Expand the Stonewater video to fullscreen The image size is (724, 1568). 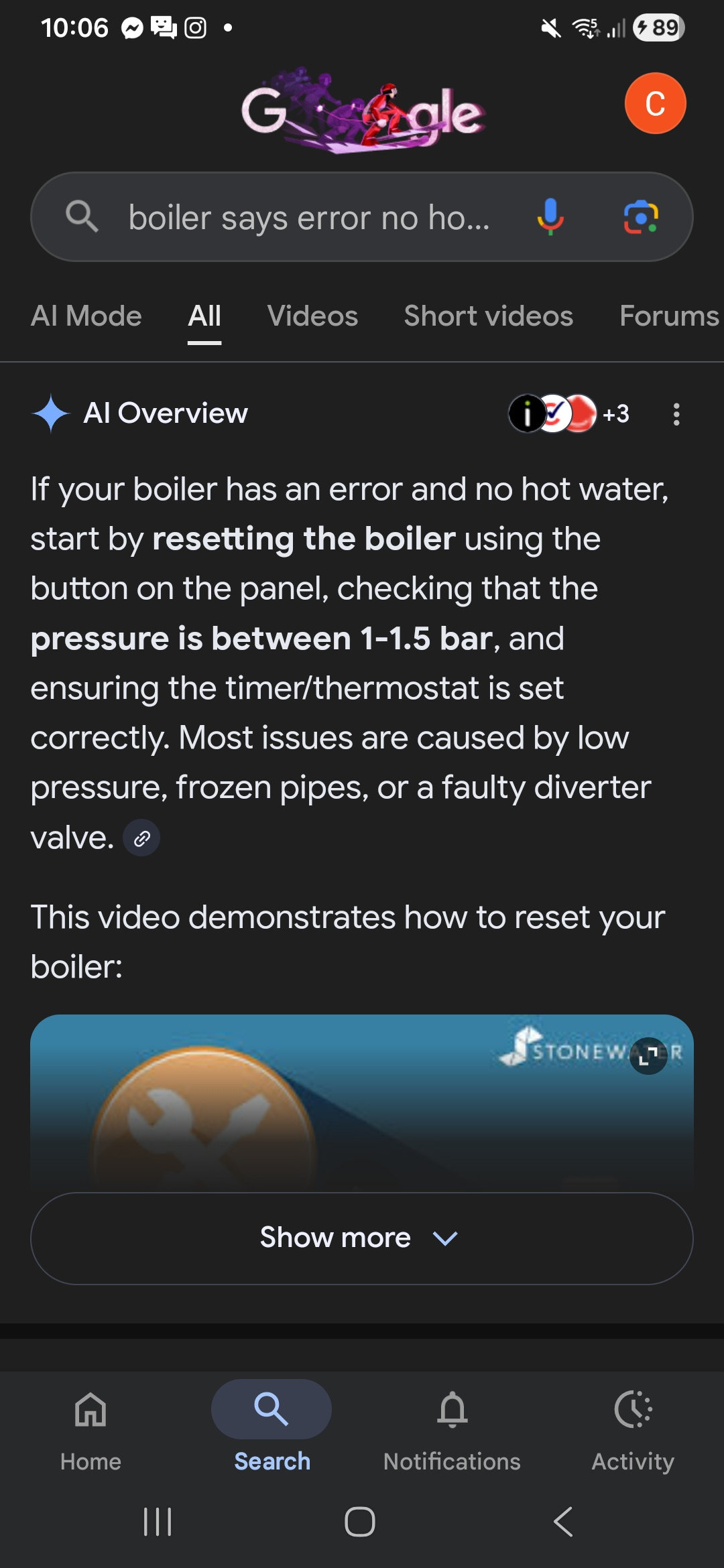click(648, 1056)
